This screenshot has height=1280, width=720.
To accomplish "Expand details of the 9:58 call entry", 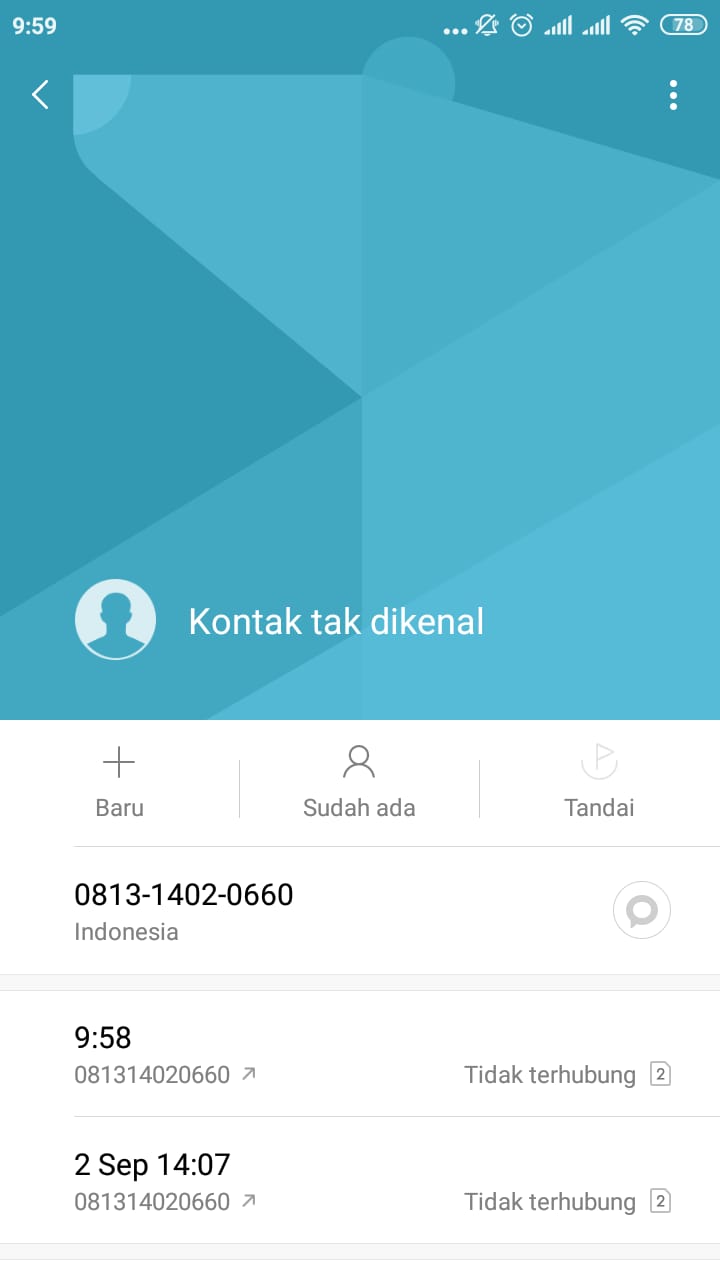I will coord(360,1055).
